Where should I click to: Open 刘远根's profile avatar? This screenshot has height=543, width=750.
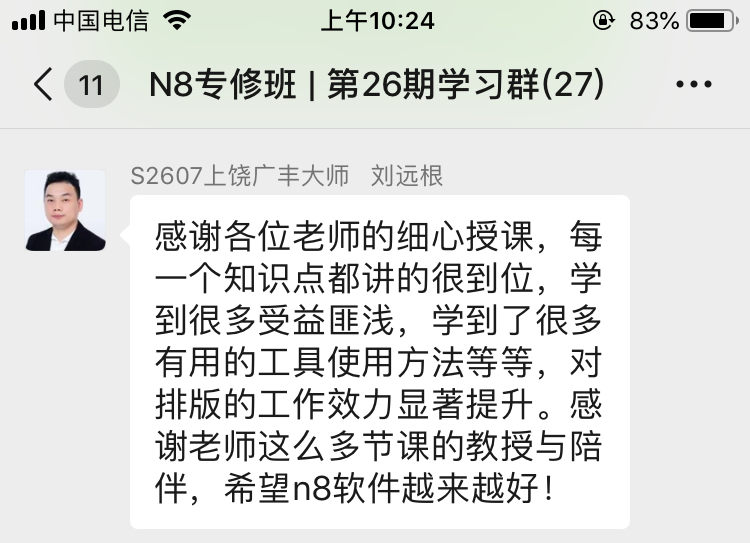point(65,210)
